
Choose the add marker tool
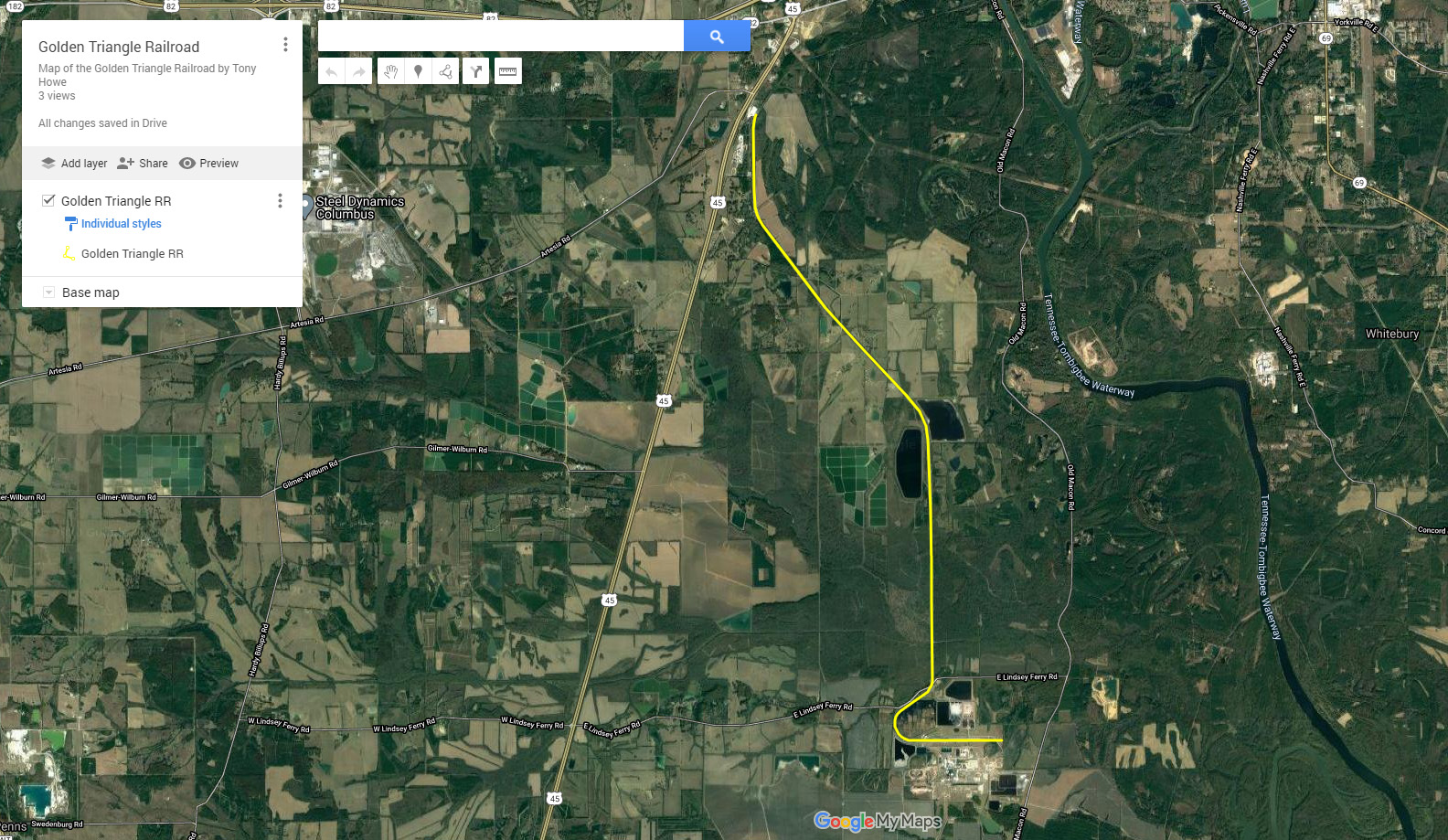coord(418,71)
